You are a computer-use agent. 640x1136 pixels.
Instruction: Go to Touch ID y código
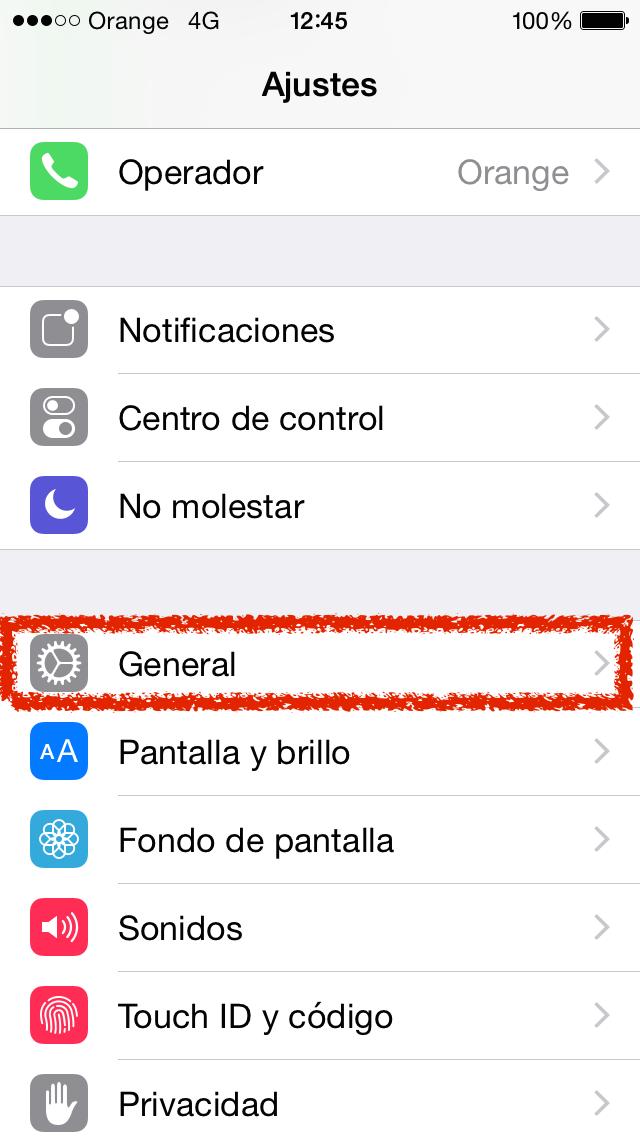pos(320,1016)
